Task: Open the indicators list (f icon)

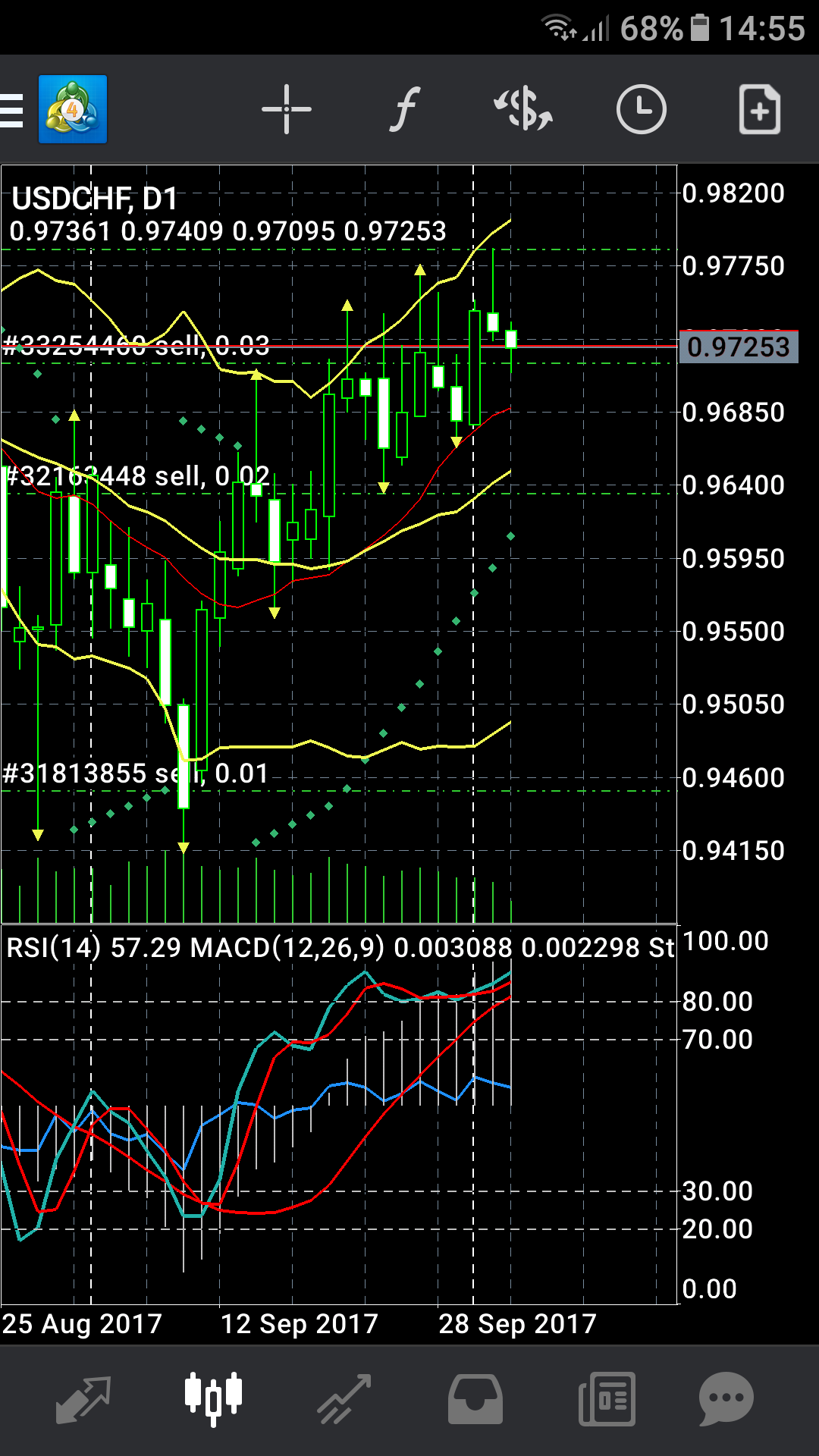Action: point(406,110)
